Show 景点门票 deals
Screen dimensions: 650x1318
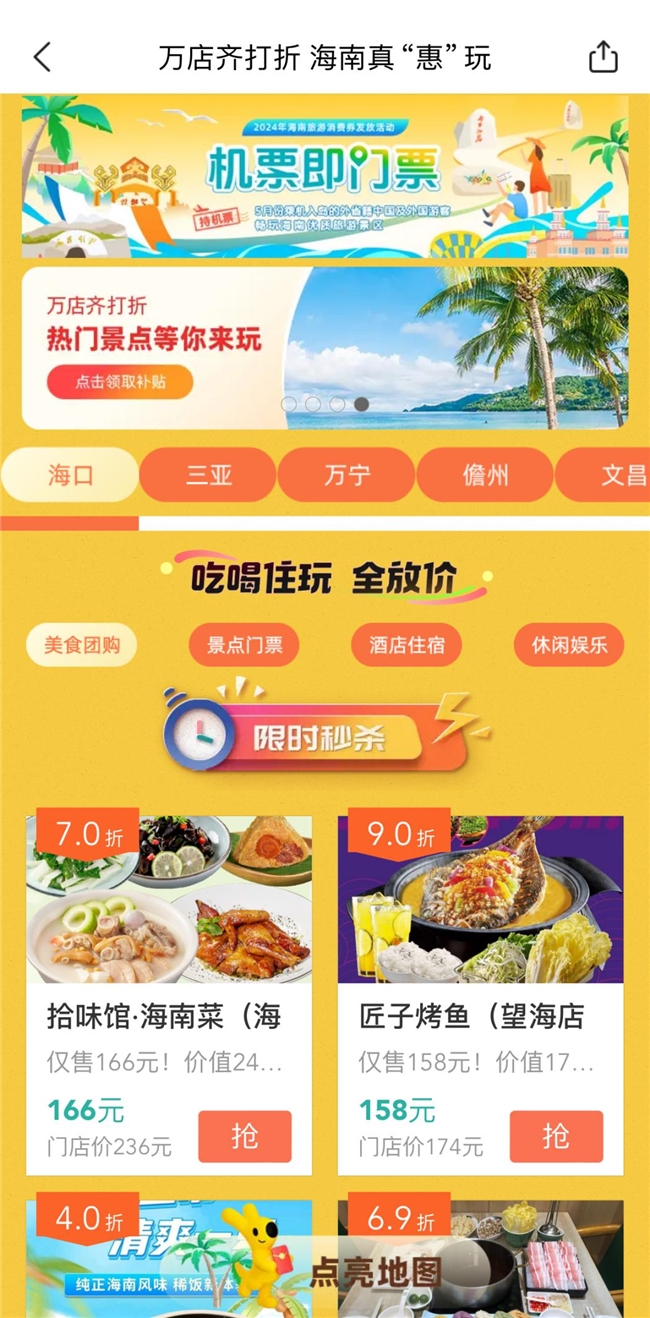pos(244,645)
